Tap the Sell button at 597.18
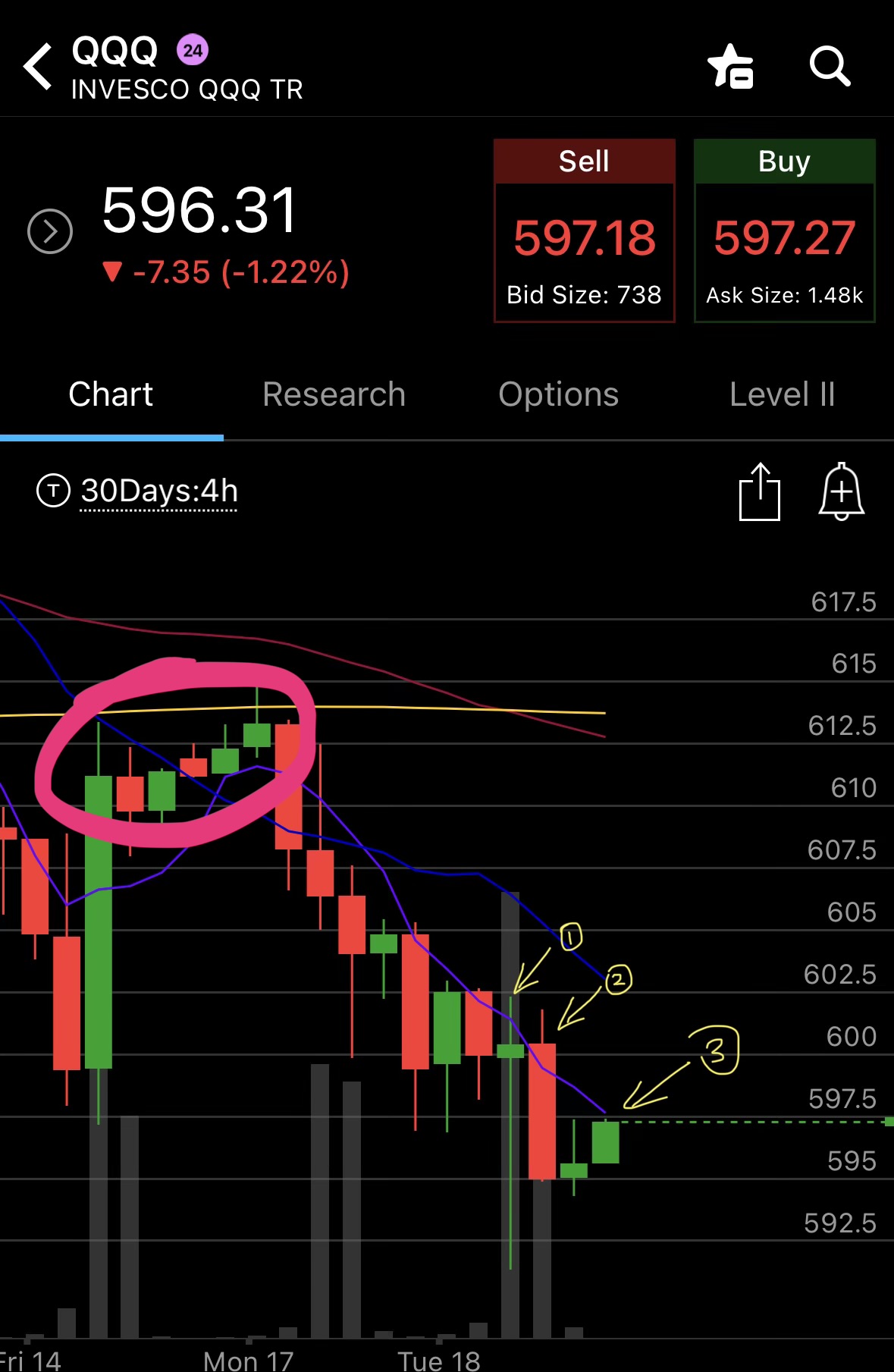Screen dimensions: 894x1372 (x=584, y=231)
